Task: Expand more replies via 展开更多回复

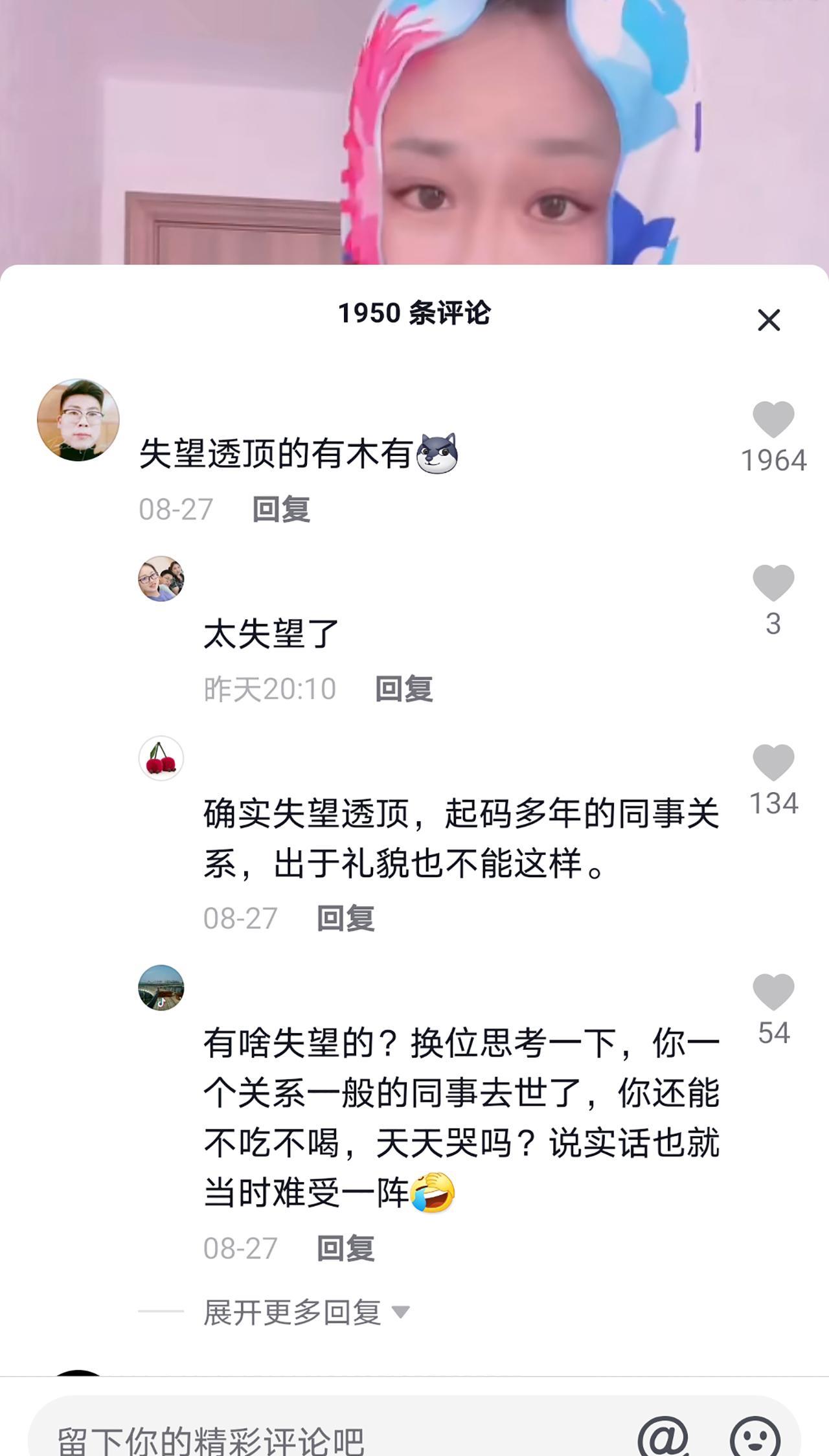Action: pos(306,1312)
